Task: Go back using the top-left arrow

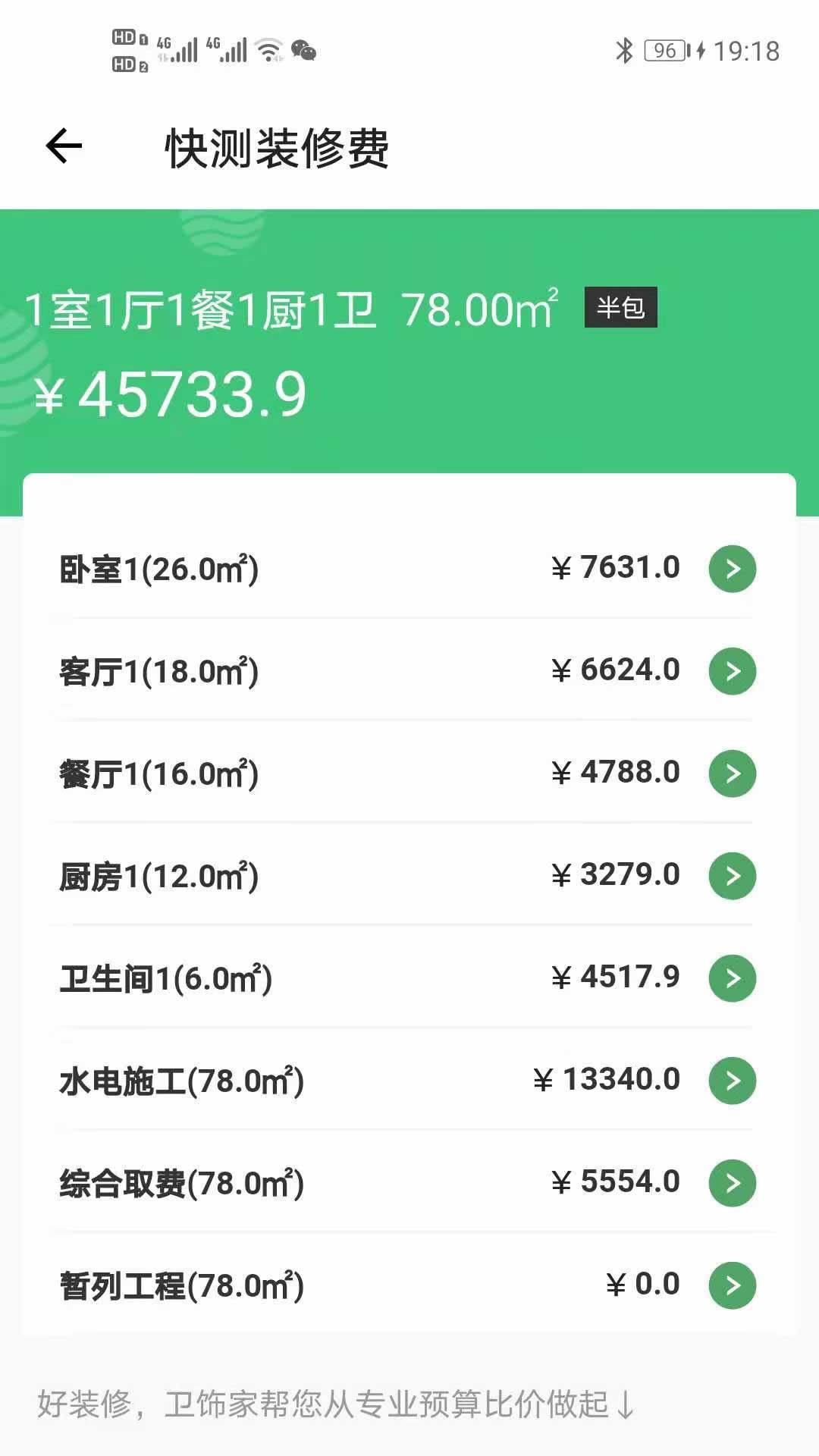Action: [x=64, y=146]
